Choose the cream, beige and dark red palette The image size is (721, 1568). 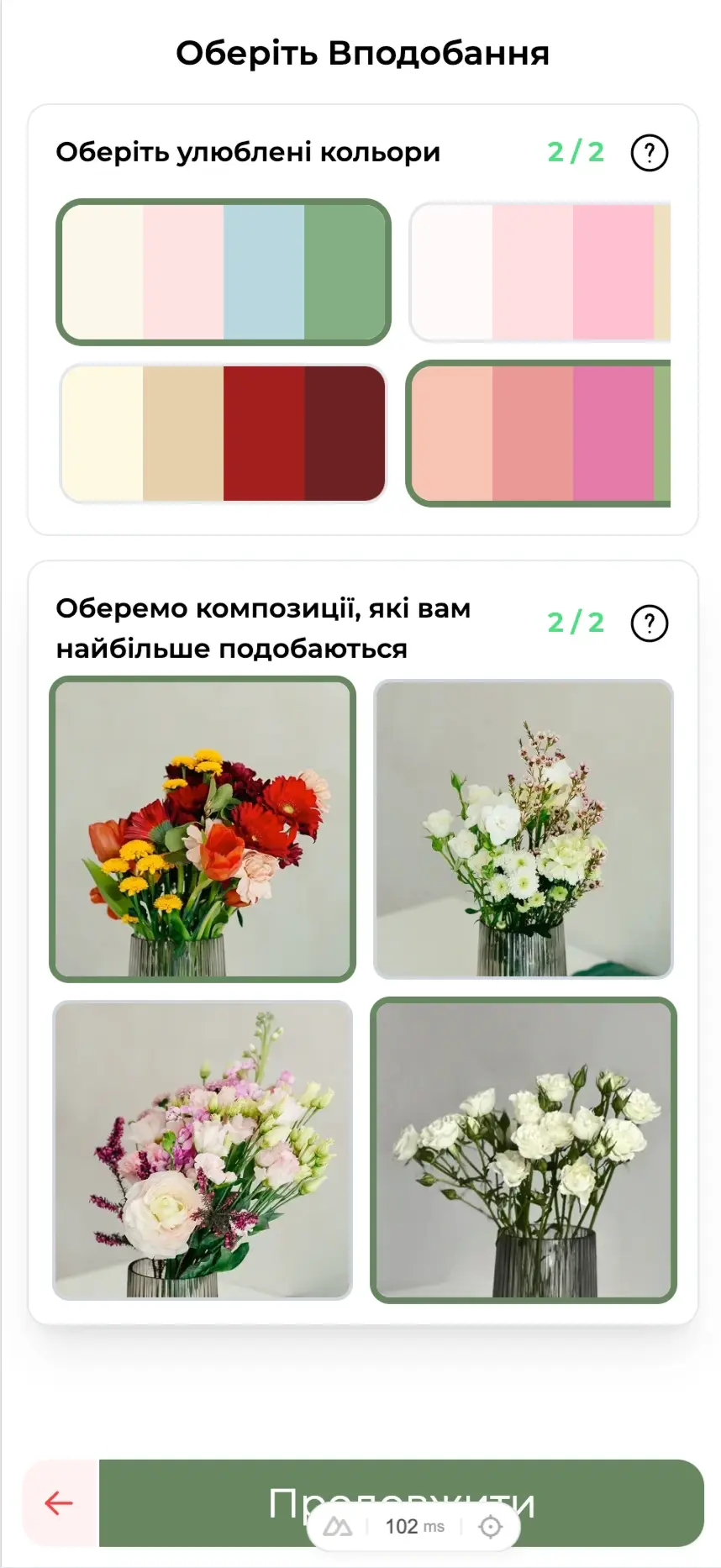224,434
